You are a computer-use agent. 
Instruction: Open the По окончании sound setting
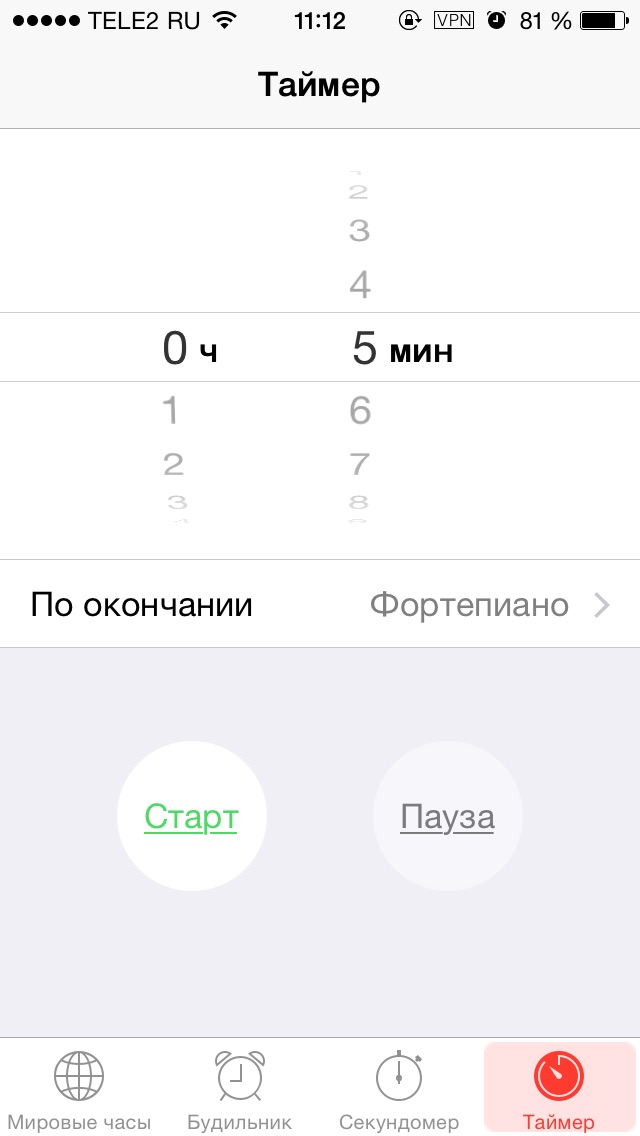pos(320,604)
